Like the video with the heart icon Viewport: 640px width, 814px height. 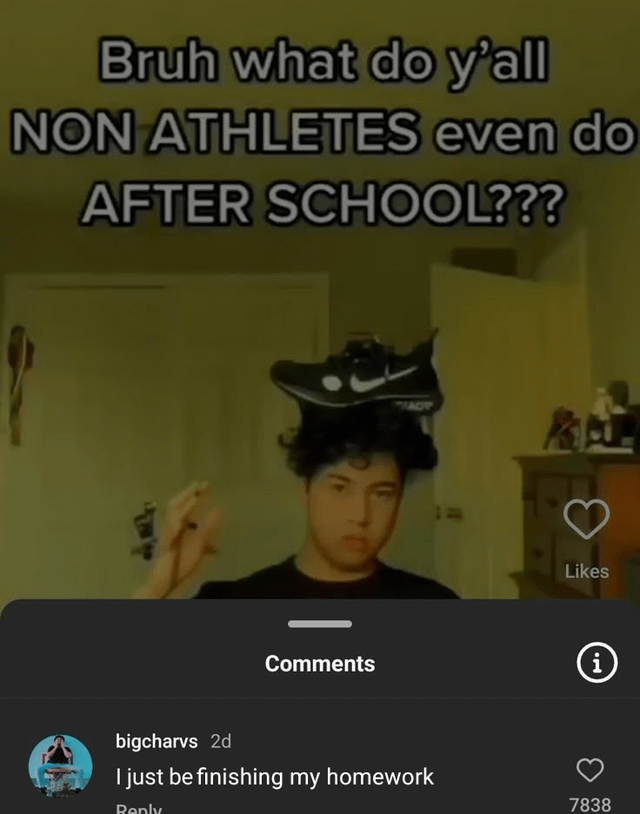point(586,519)
